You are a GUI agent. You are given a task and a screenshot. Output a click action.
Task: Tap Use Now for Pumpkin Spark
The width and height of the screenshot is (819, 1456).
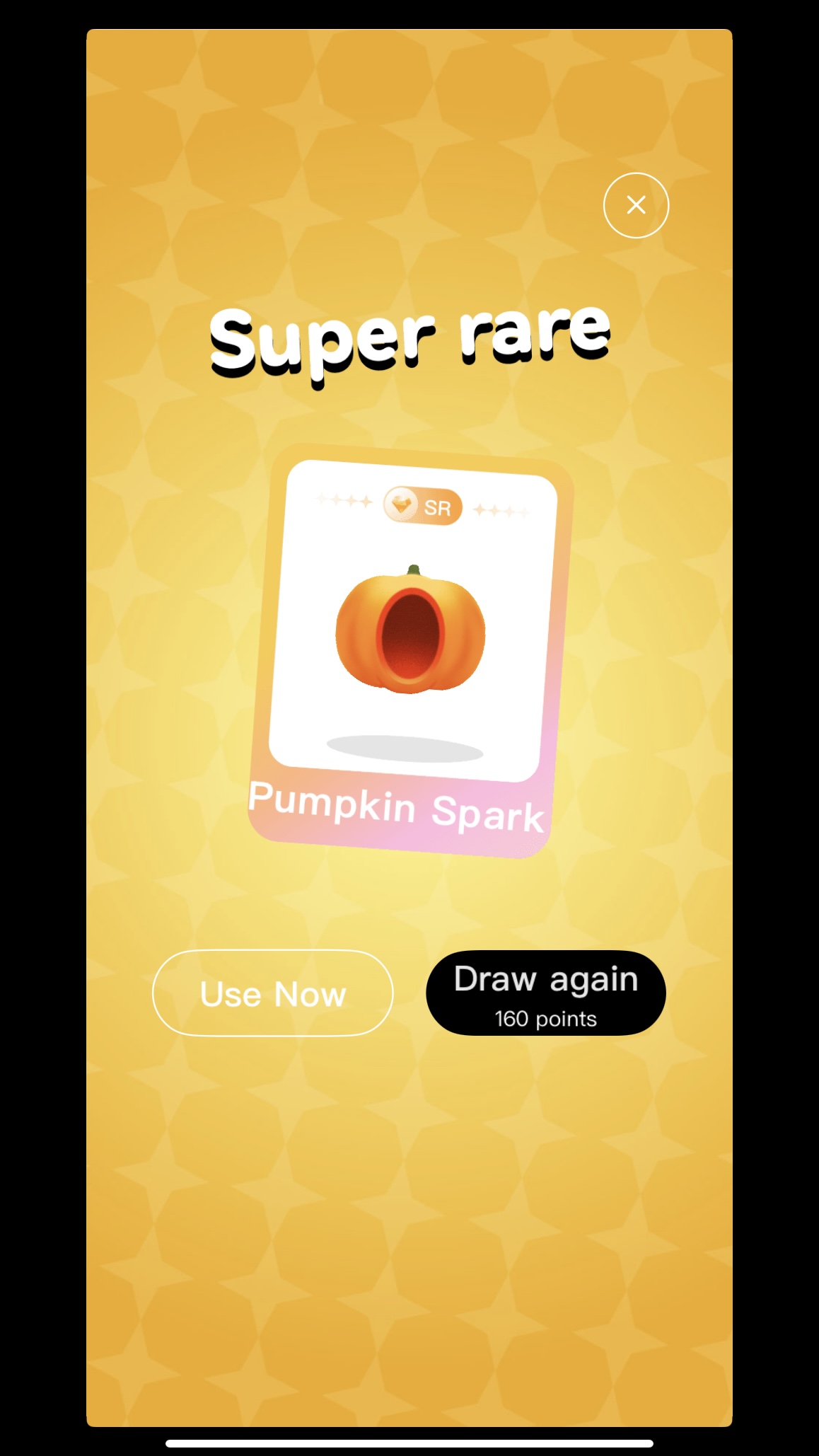coord(273,993)
